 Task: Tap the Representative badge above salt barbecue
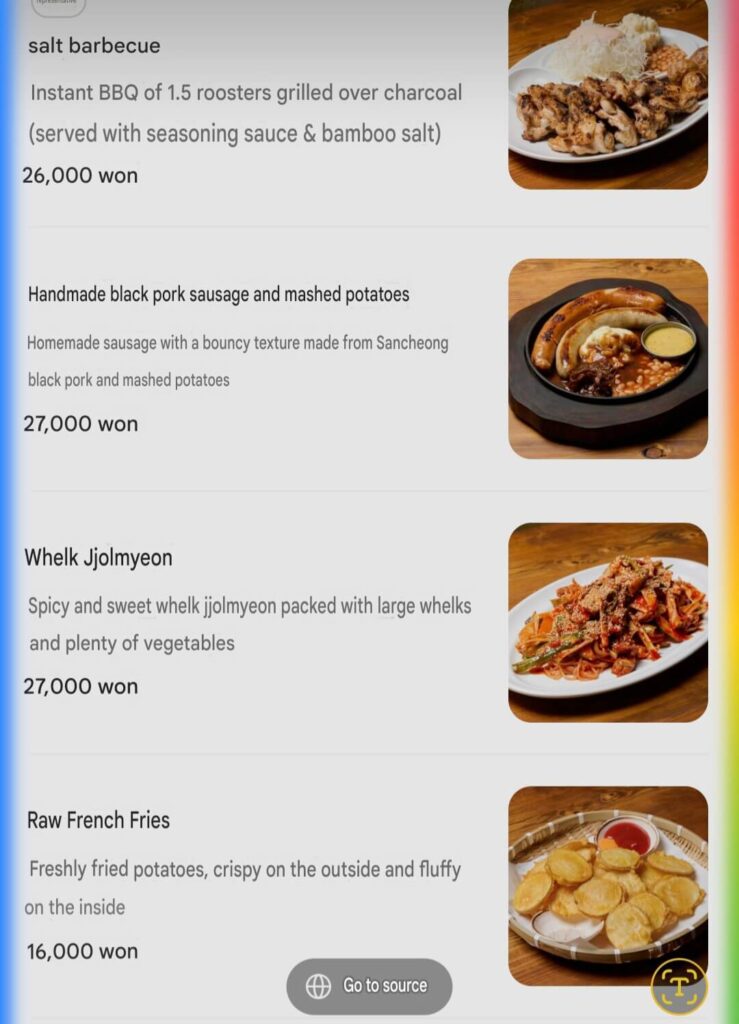click(58, 4)
